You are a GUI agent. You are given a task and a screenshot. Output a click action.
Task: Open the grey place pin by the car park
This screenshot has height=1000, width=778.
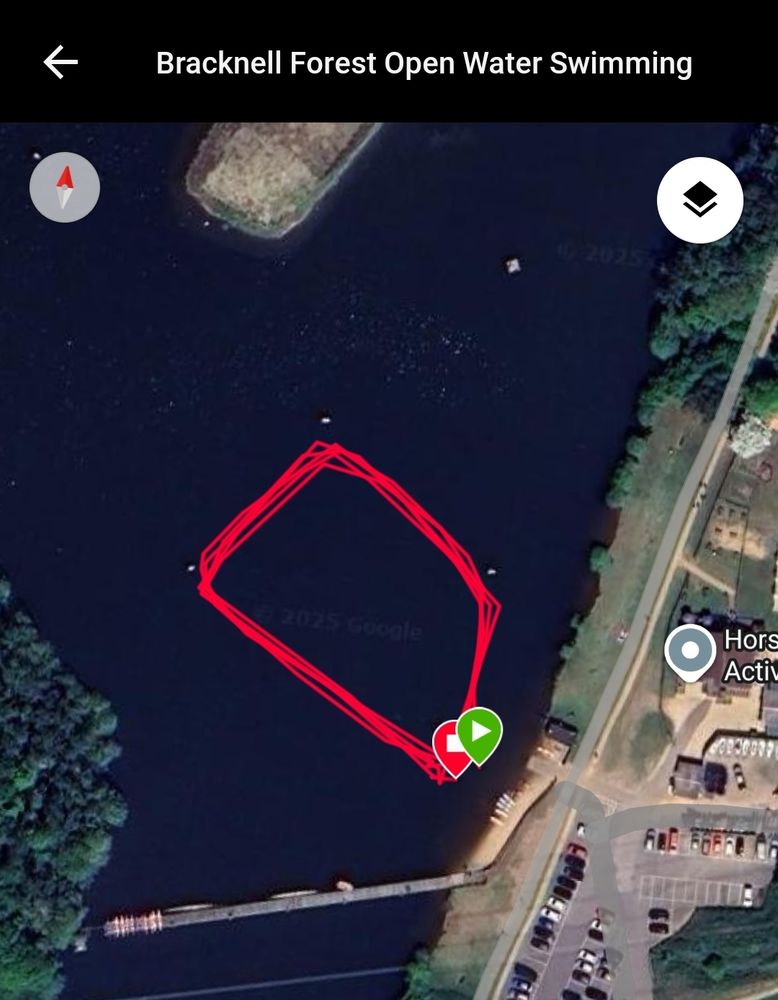(690, 652)
